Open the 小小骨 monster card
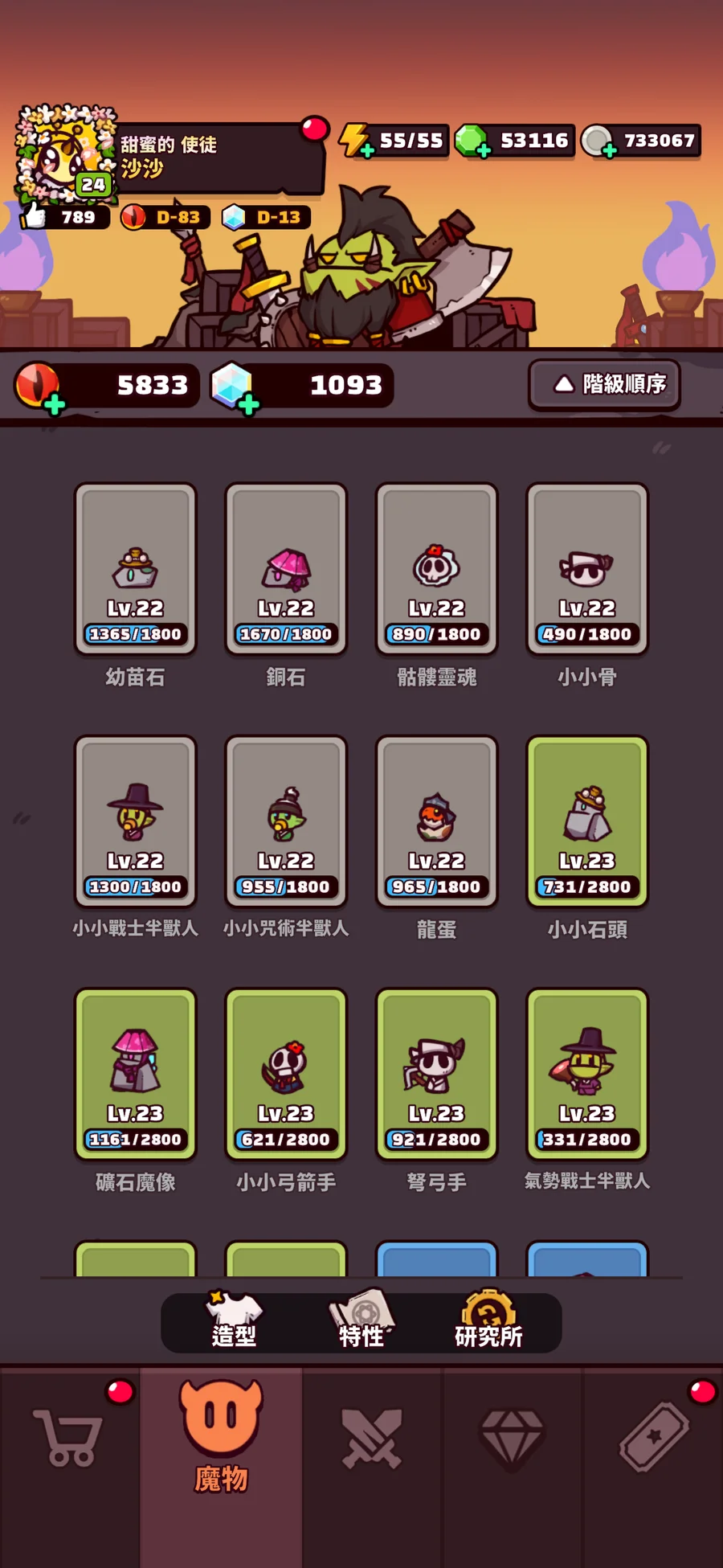 point(587,569)
